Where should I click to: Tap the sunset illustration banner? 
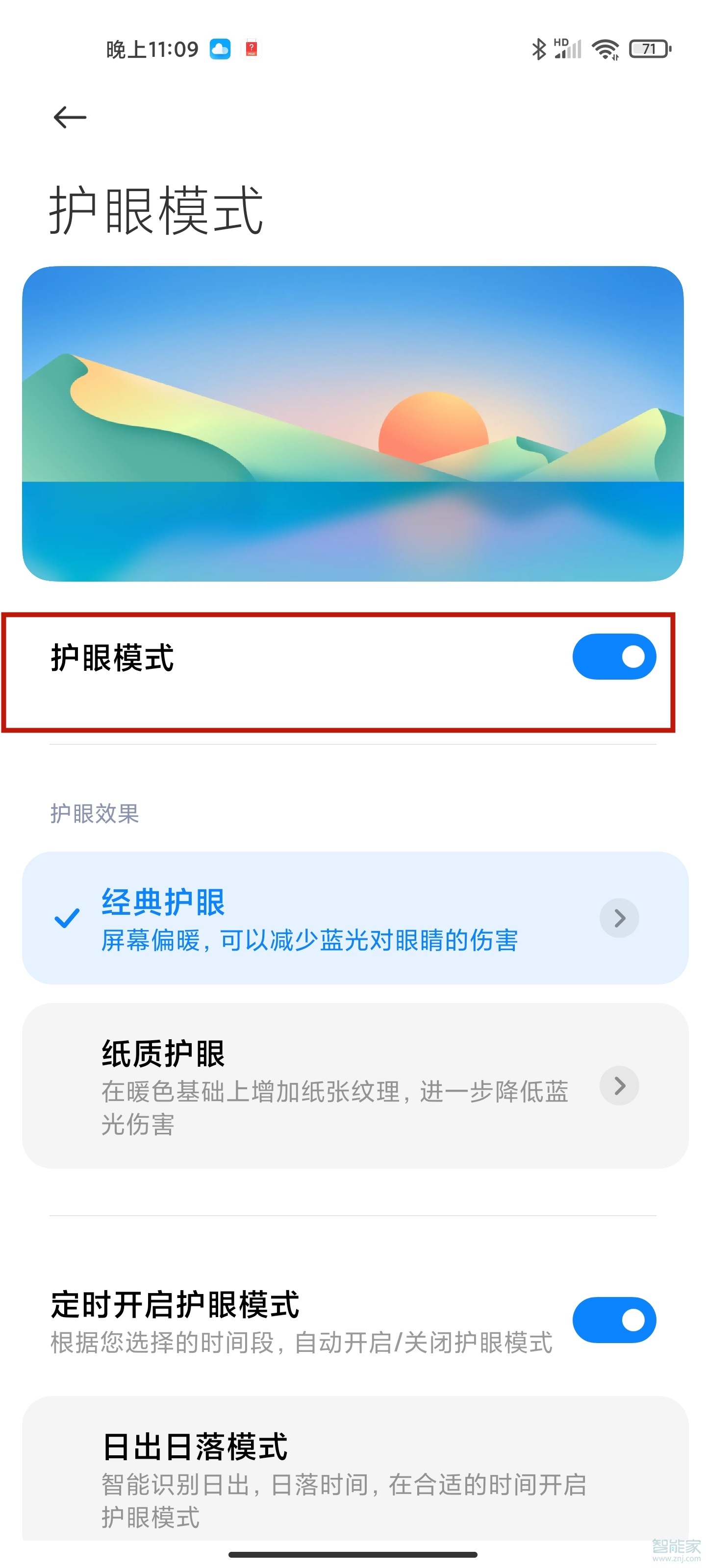point(353,423)
